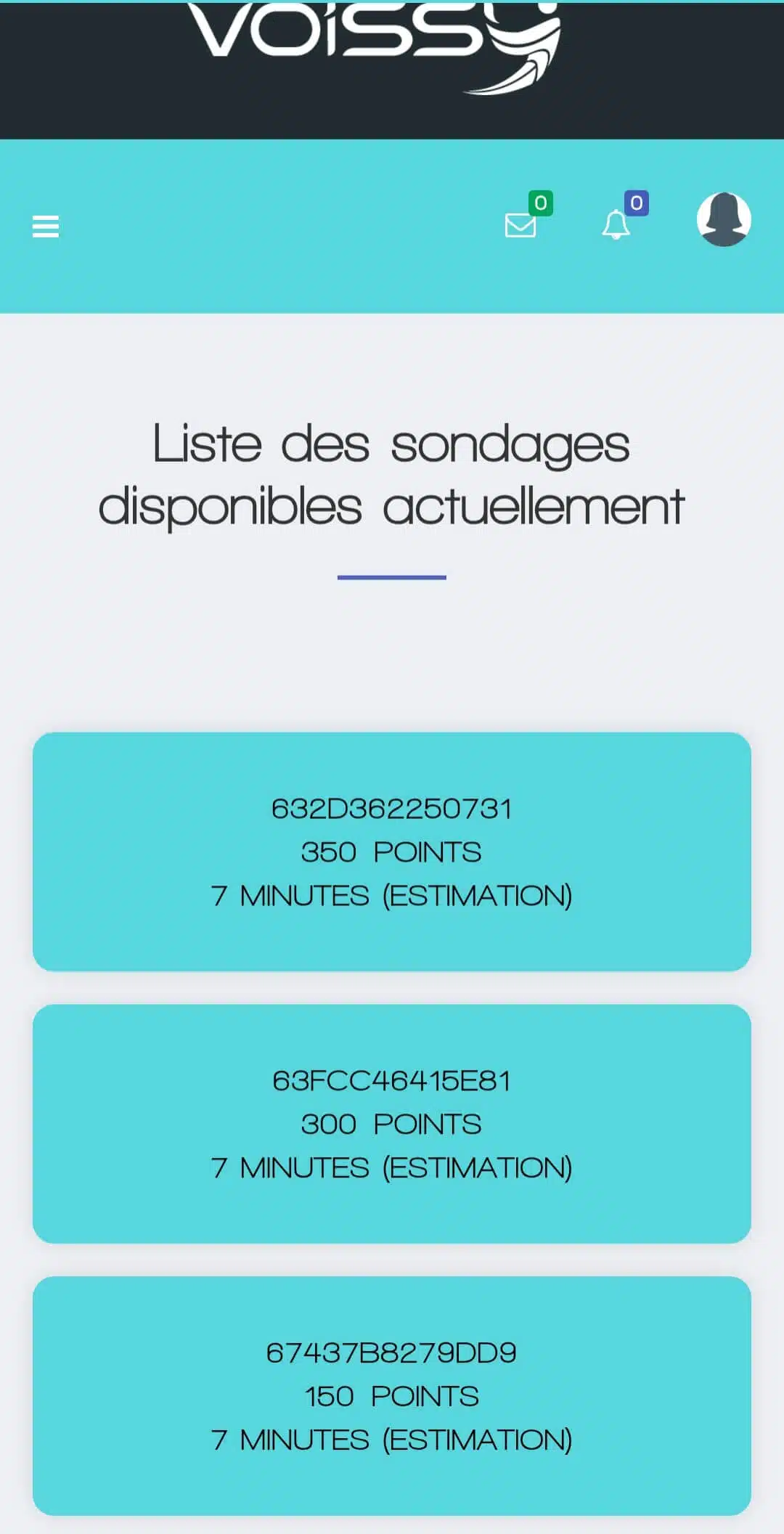This screenshot has width=784, height=1534.
Task: Open the messages envelope icon
Action: click(x=520, y=225)
